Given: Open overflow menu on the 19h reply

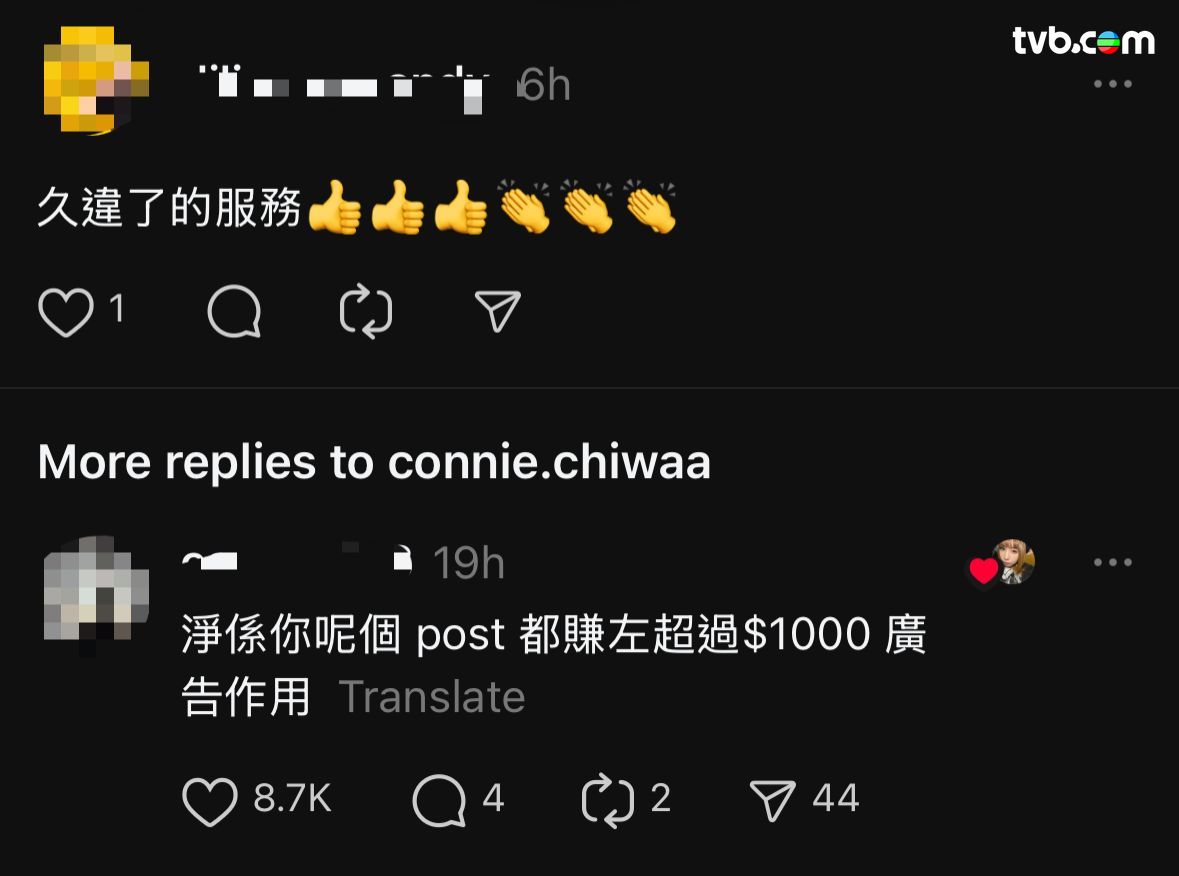Looking at the screenshot, I should tap(1112, 563).
